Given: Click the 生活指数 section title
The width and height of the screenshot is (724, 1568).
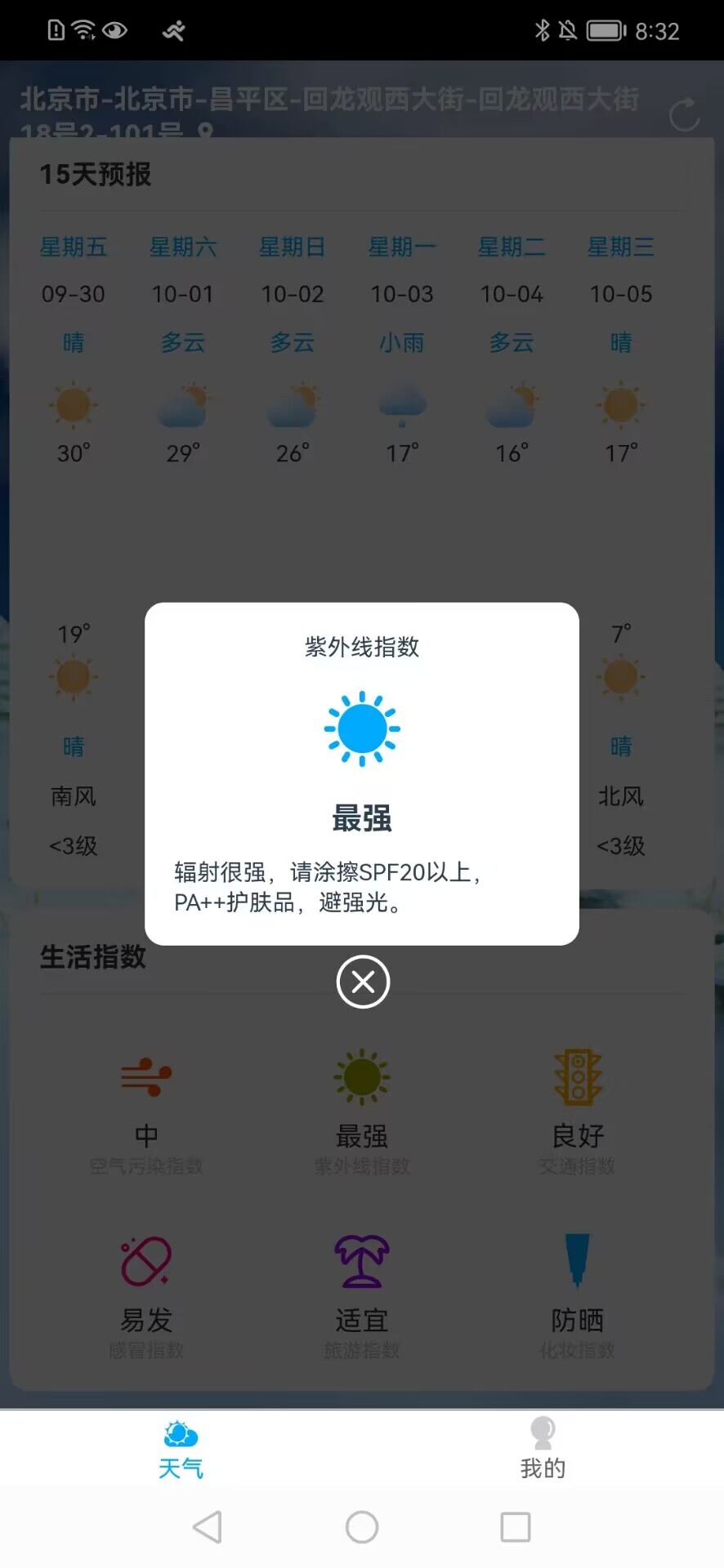Looking at the screenshot, I should click(x=92, y=957).
